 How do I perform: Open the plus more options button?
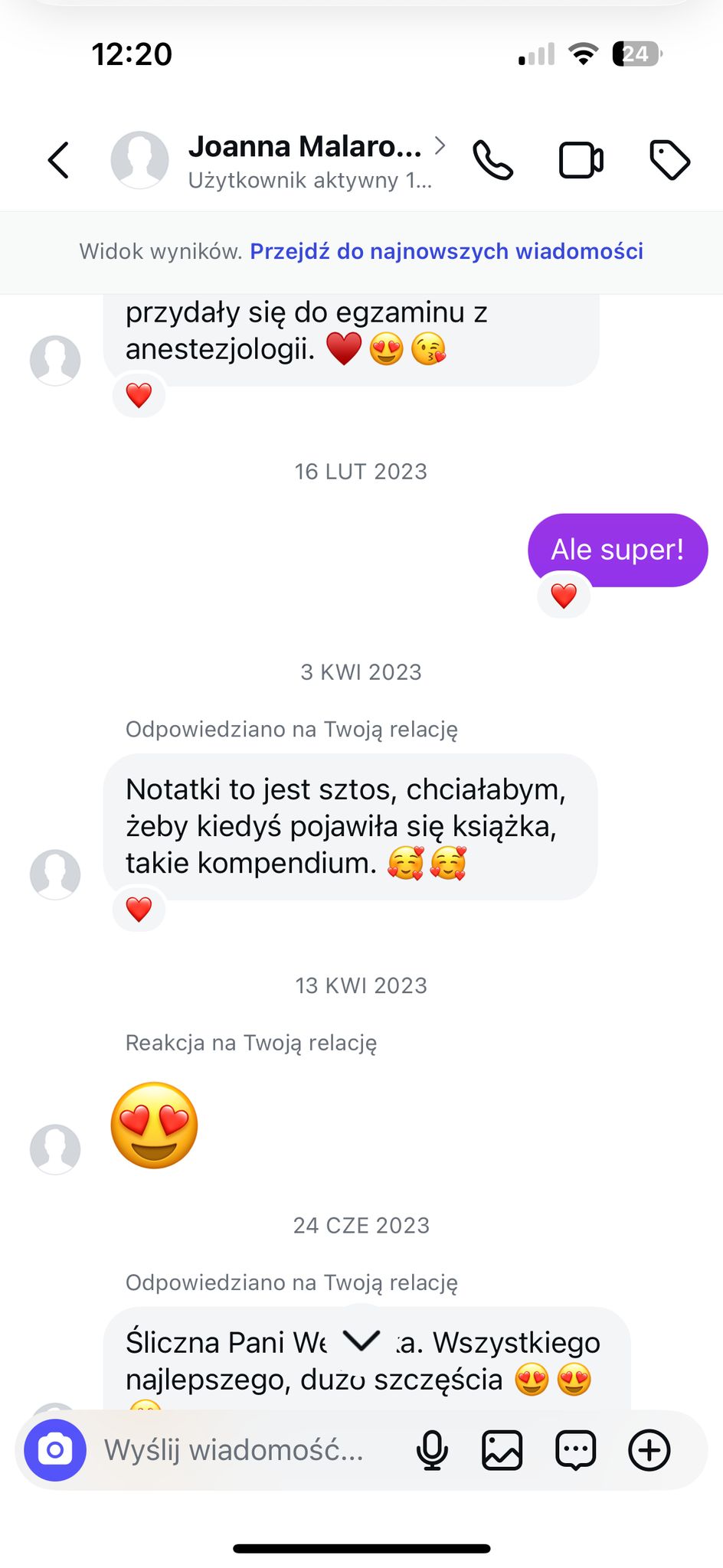tap(649, 1449)
